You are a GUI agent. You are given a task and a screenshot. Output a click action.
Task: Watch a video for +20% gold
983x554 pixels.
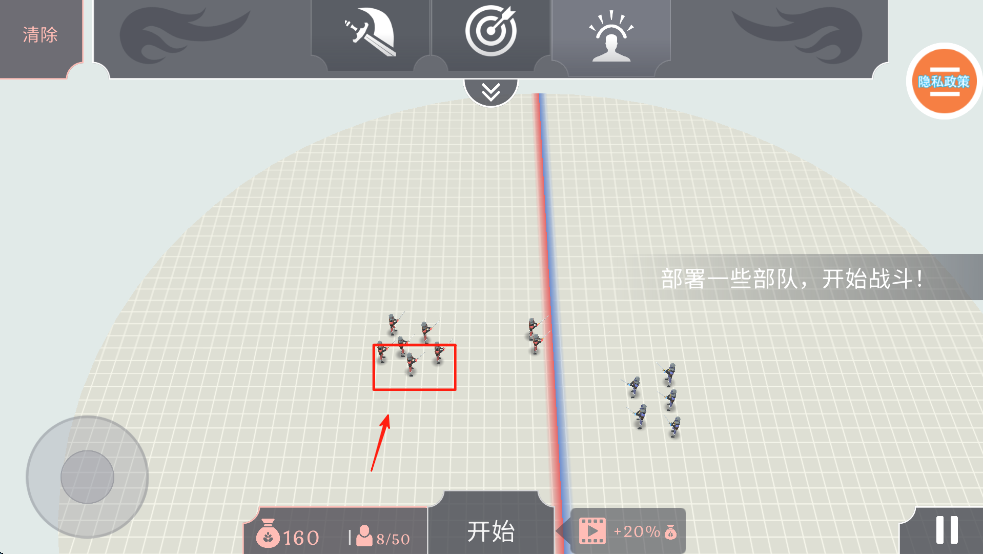click(x=630, y=531)
